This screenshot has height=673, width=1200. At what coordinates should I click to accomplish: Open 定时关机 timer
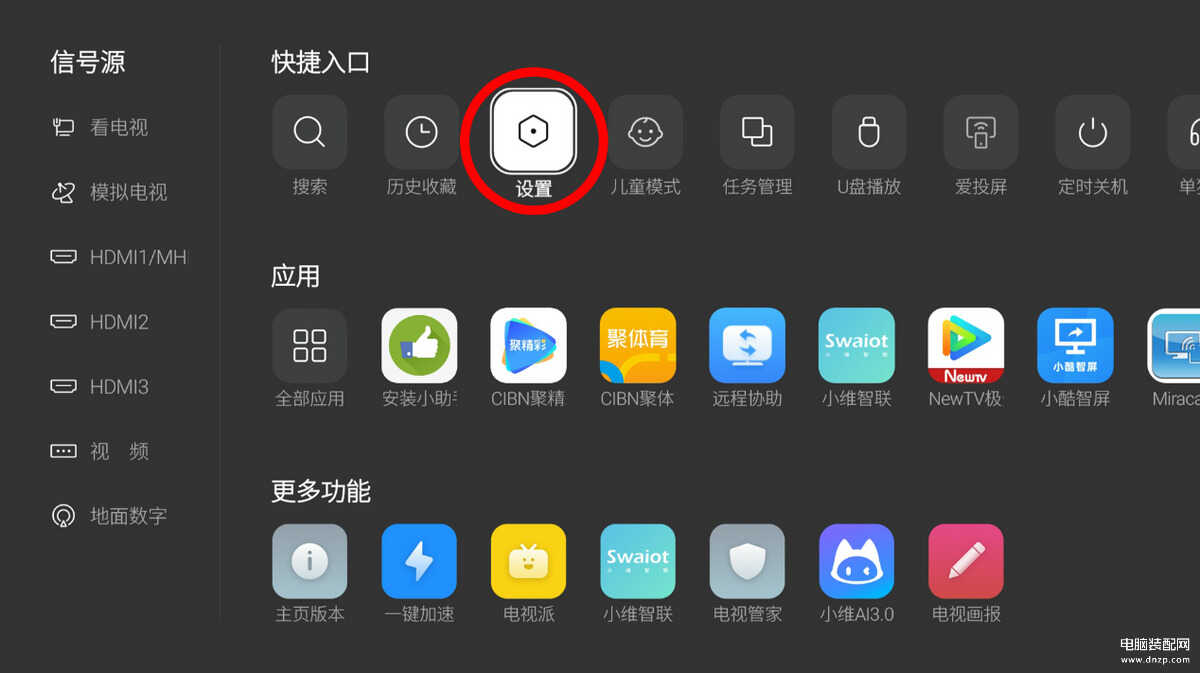click(1093, 132)
